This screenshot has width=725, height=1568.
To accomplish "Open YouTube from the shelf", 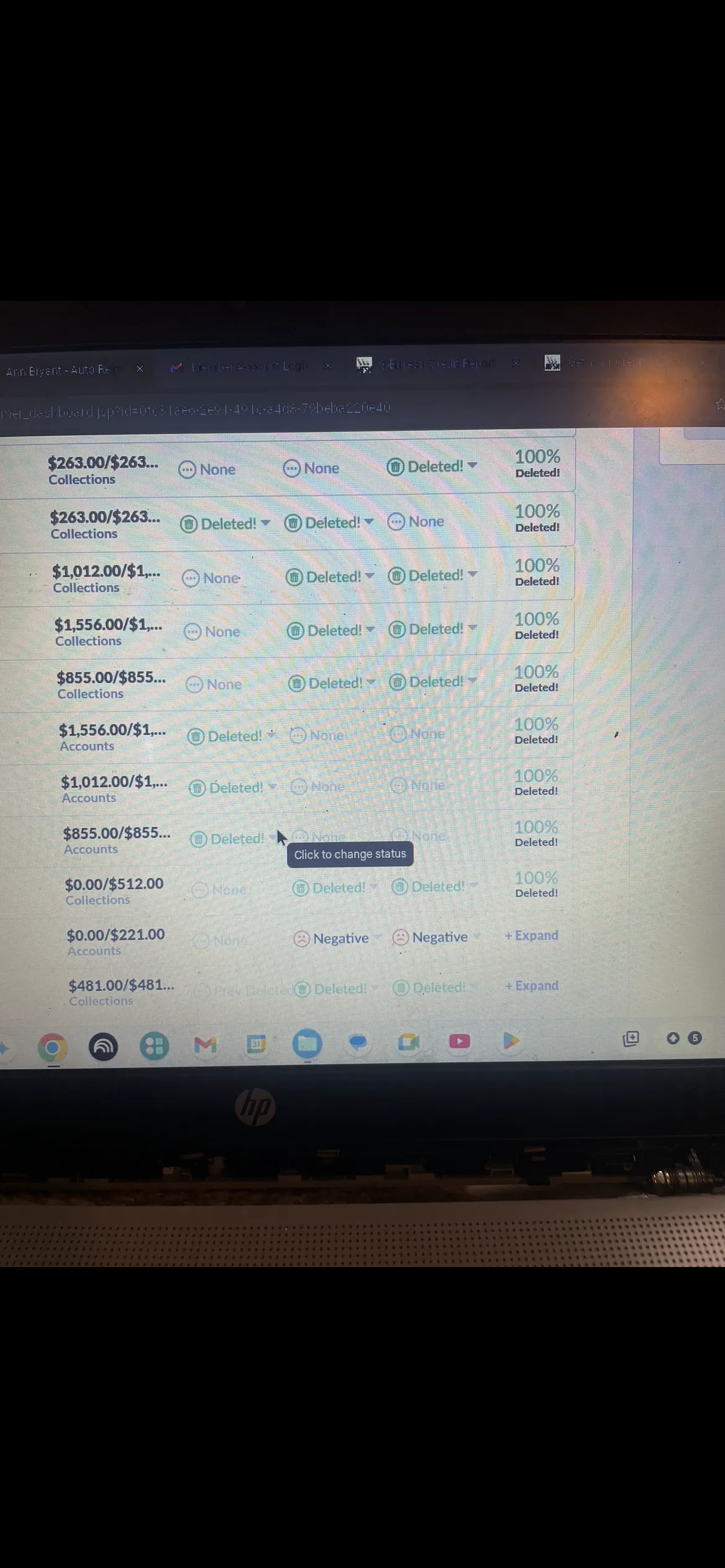I will (x=459, y=1041).
